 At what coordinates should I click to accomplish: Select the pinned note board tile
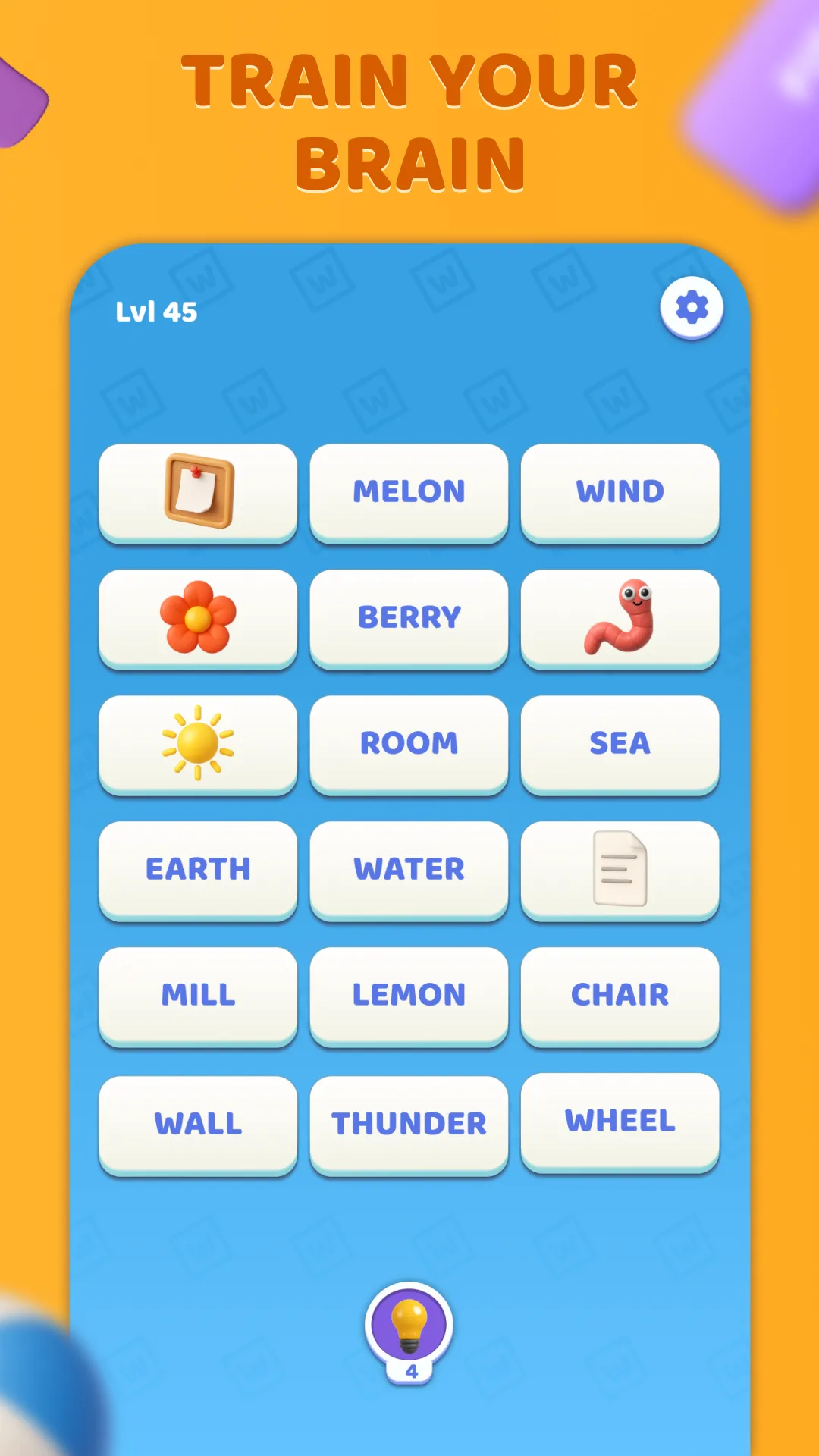pos(198,492)
